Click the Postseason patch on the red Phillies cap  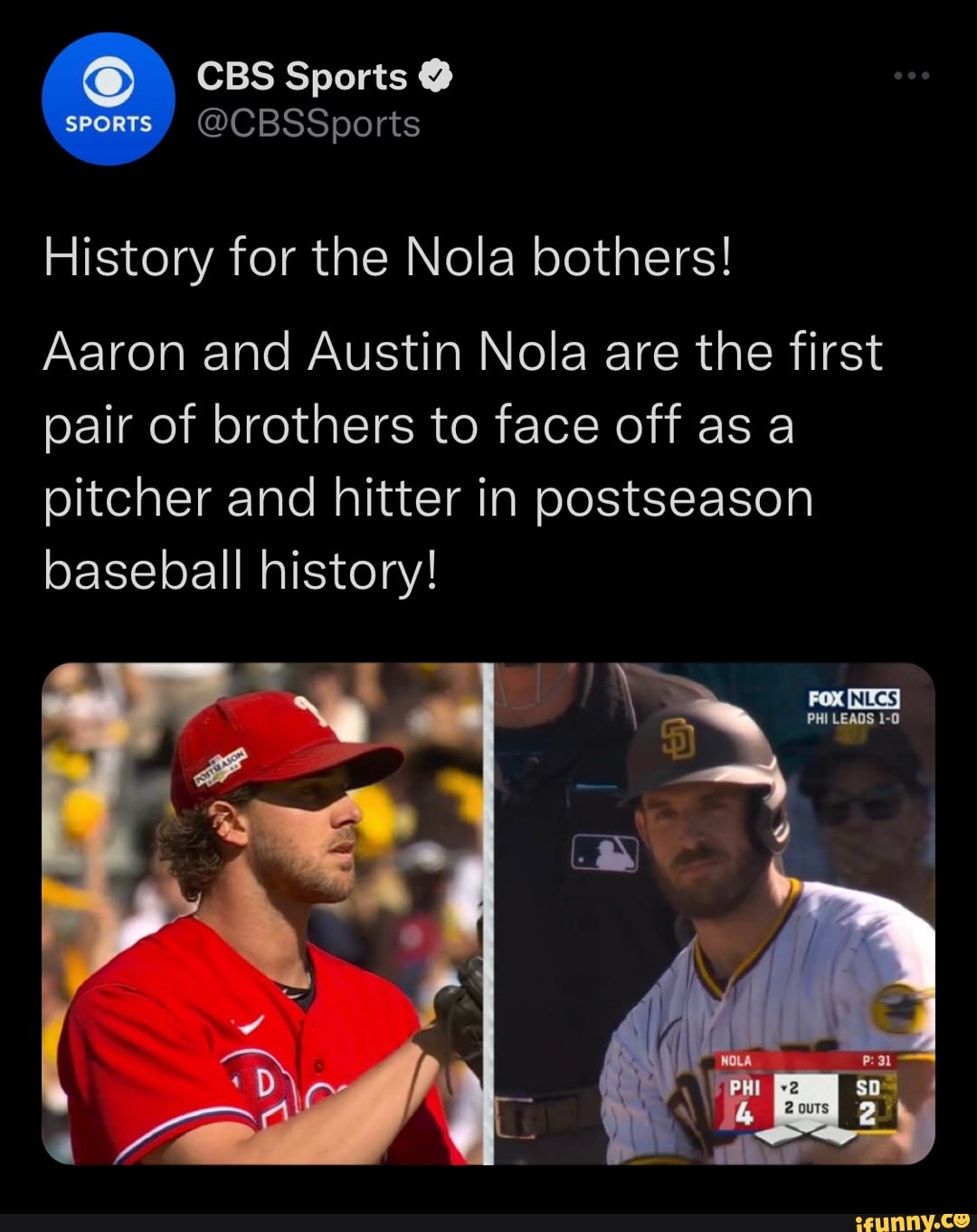tap(220, 767)
